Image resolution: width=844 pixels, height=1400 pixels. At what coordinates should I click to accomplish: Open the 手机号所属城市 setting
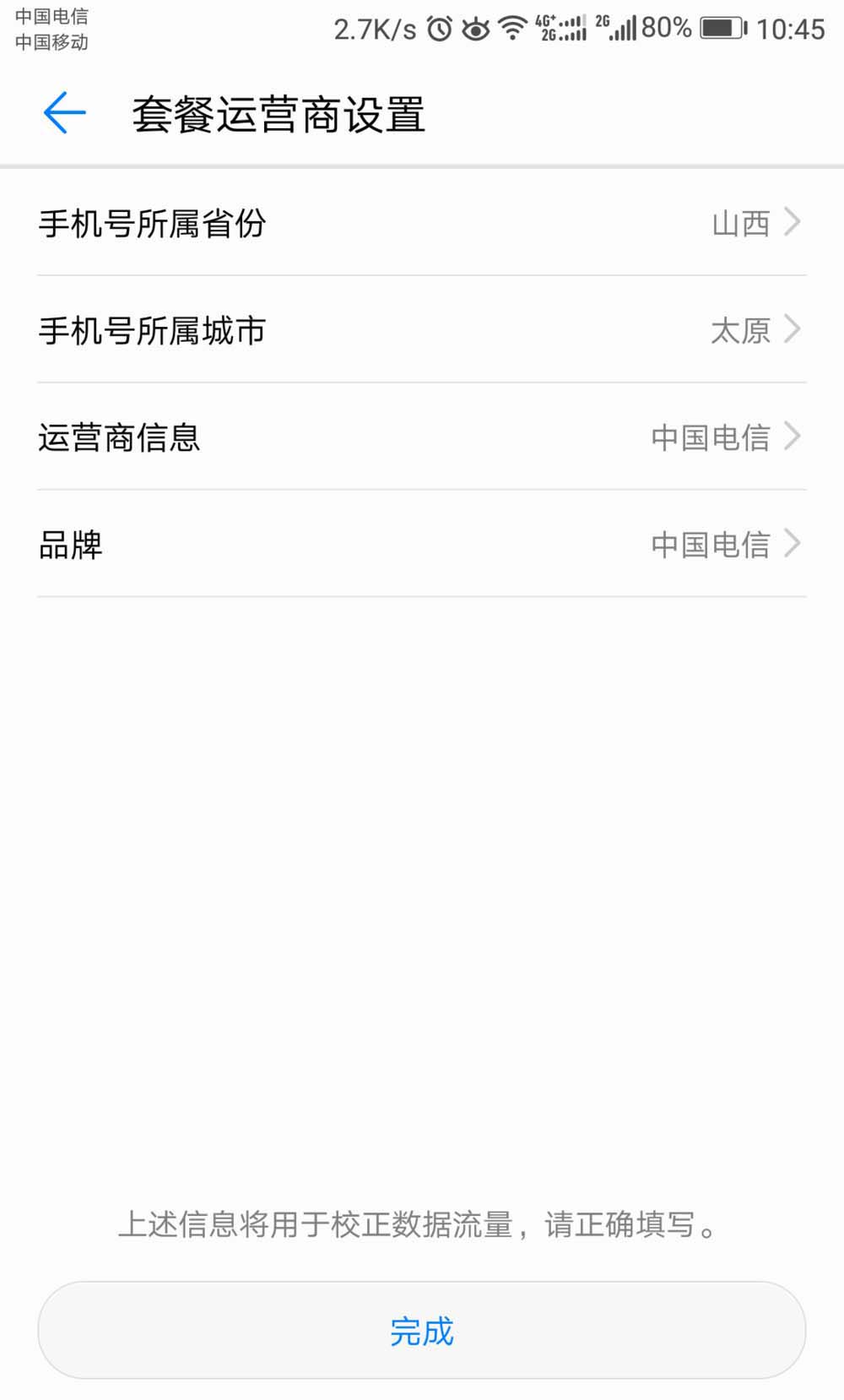coord(422,329)
